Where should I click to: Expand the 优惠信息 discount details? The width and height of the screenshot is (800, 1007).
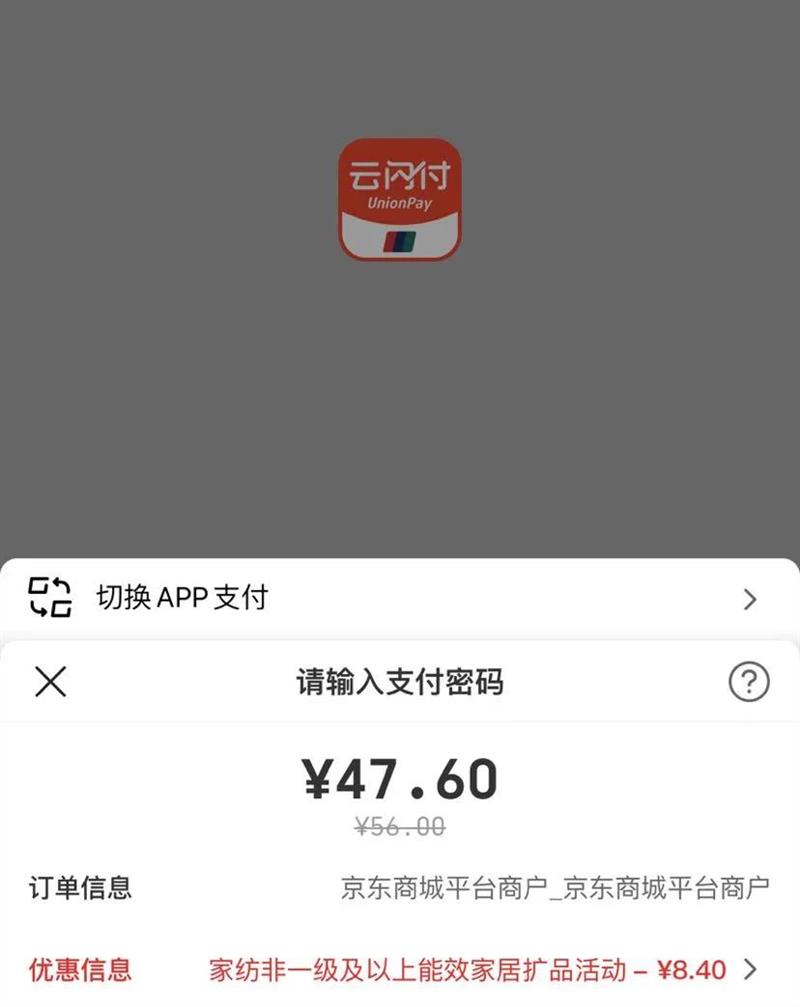[x=749, y=969]
